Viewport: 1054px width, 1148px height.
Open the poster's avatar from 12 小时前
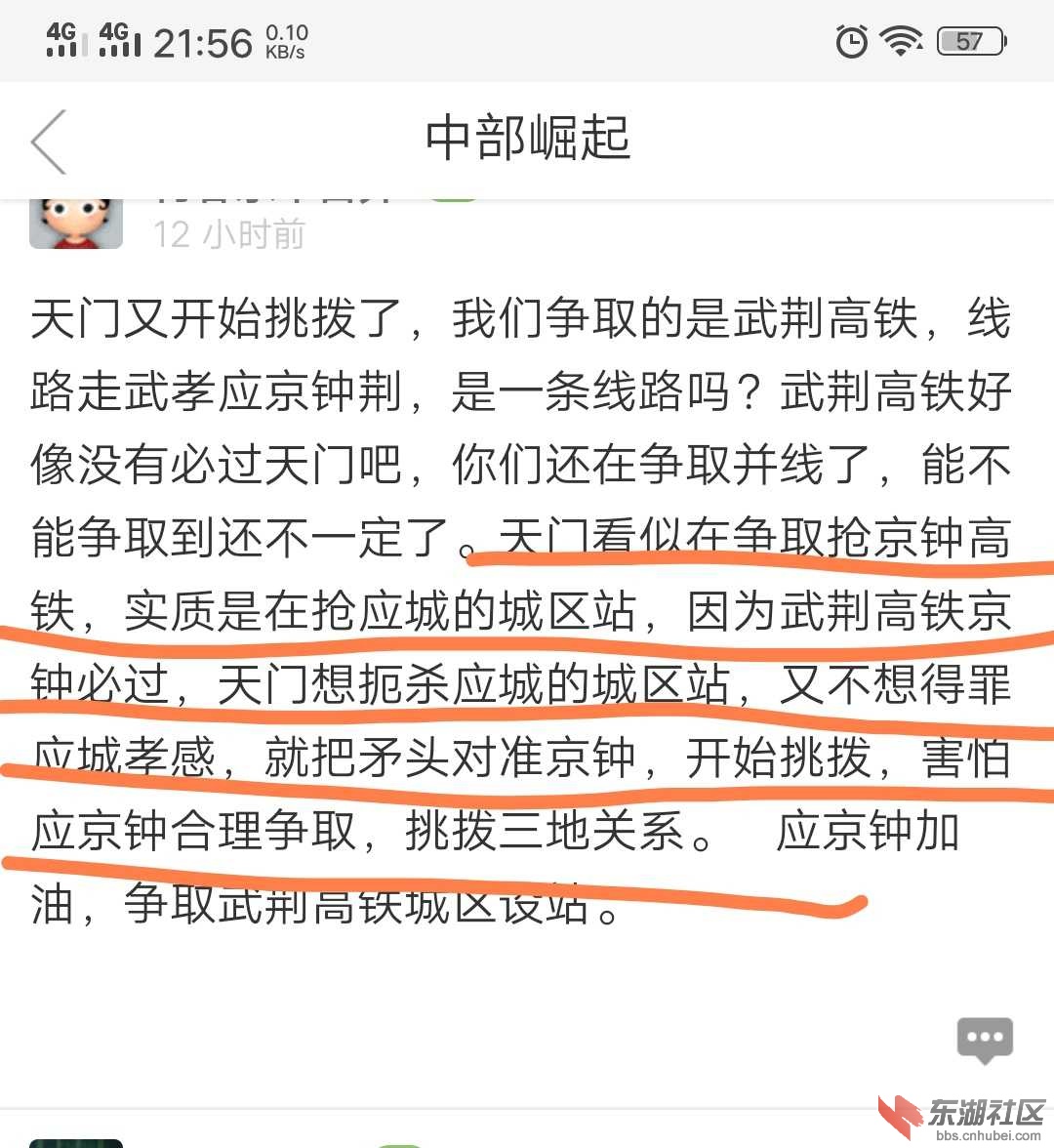coord(76,224)
